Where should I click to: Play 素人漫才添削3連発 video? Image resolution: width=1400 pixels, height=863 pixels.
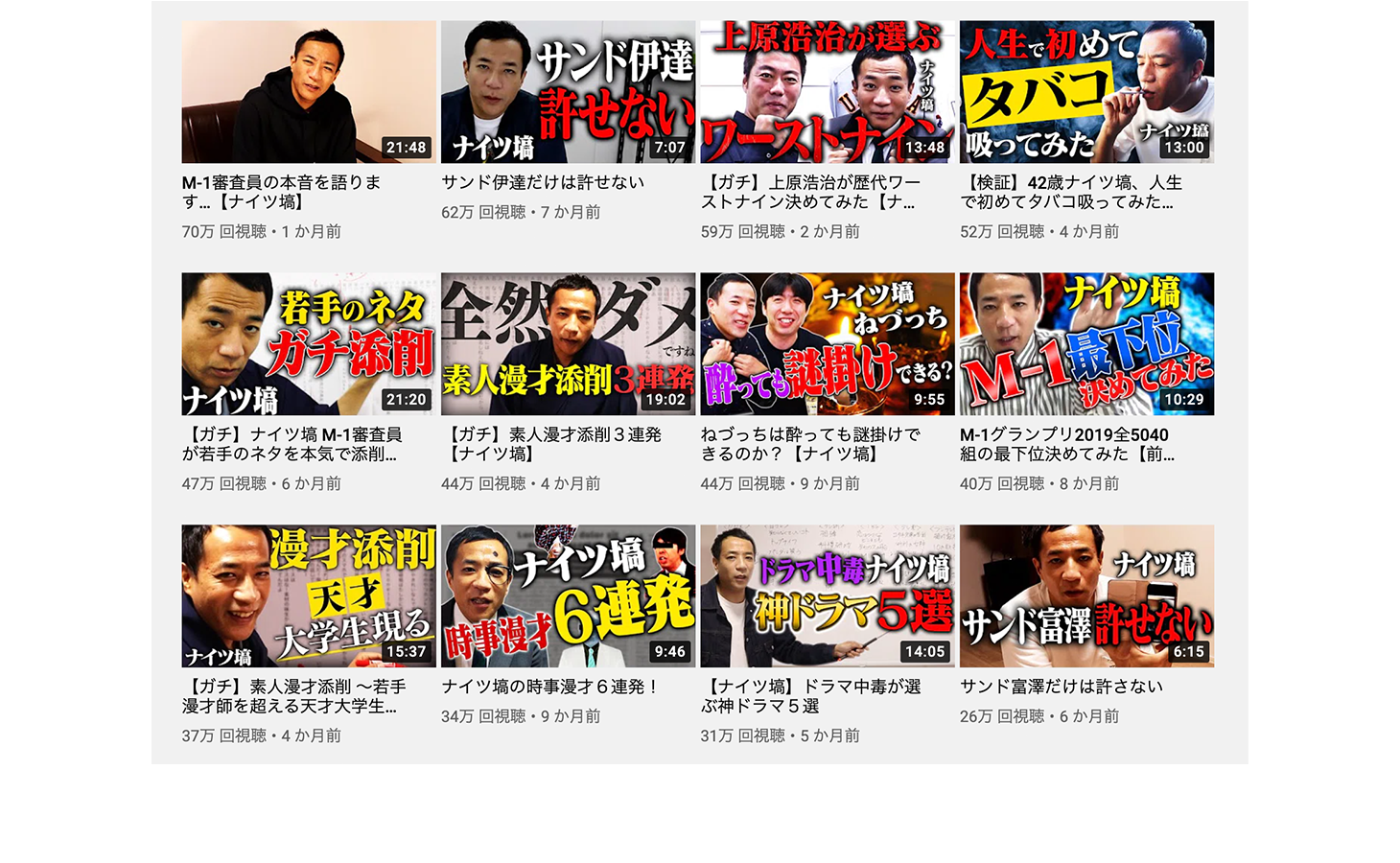[568, 343]
